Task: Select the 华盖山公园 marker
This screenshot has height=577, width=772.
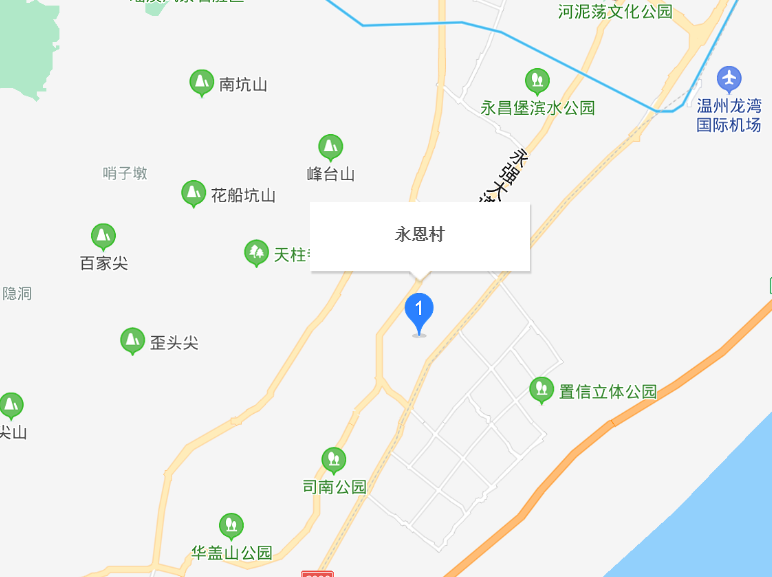Action: coord(231,524)
